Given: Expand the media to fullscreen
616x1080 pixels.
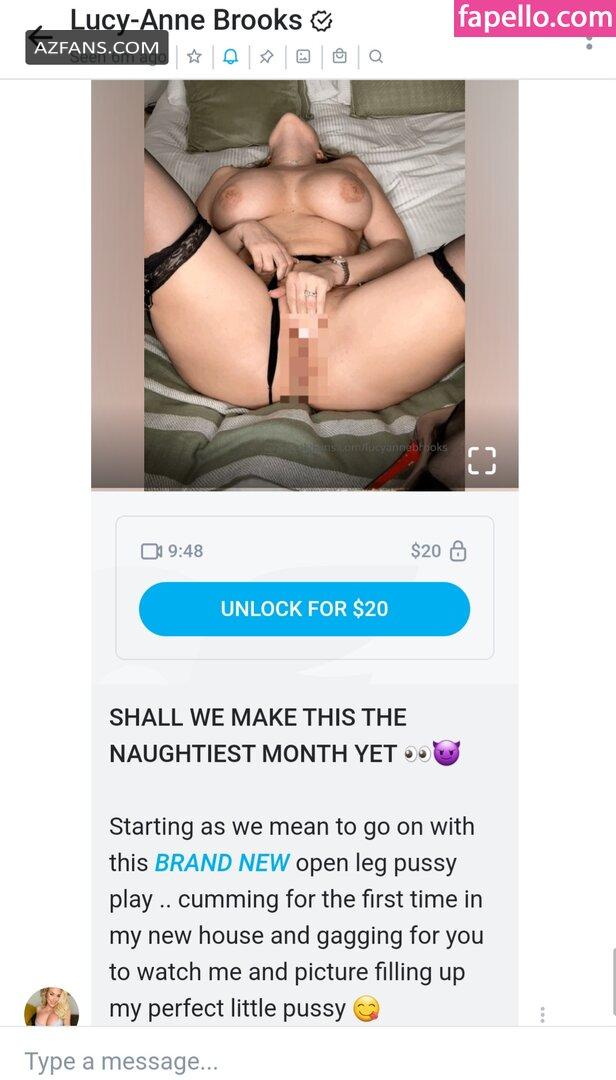Looking at the screenshot, I should coord(482,460).
